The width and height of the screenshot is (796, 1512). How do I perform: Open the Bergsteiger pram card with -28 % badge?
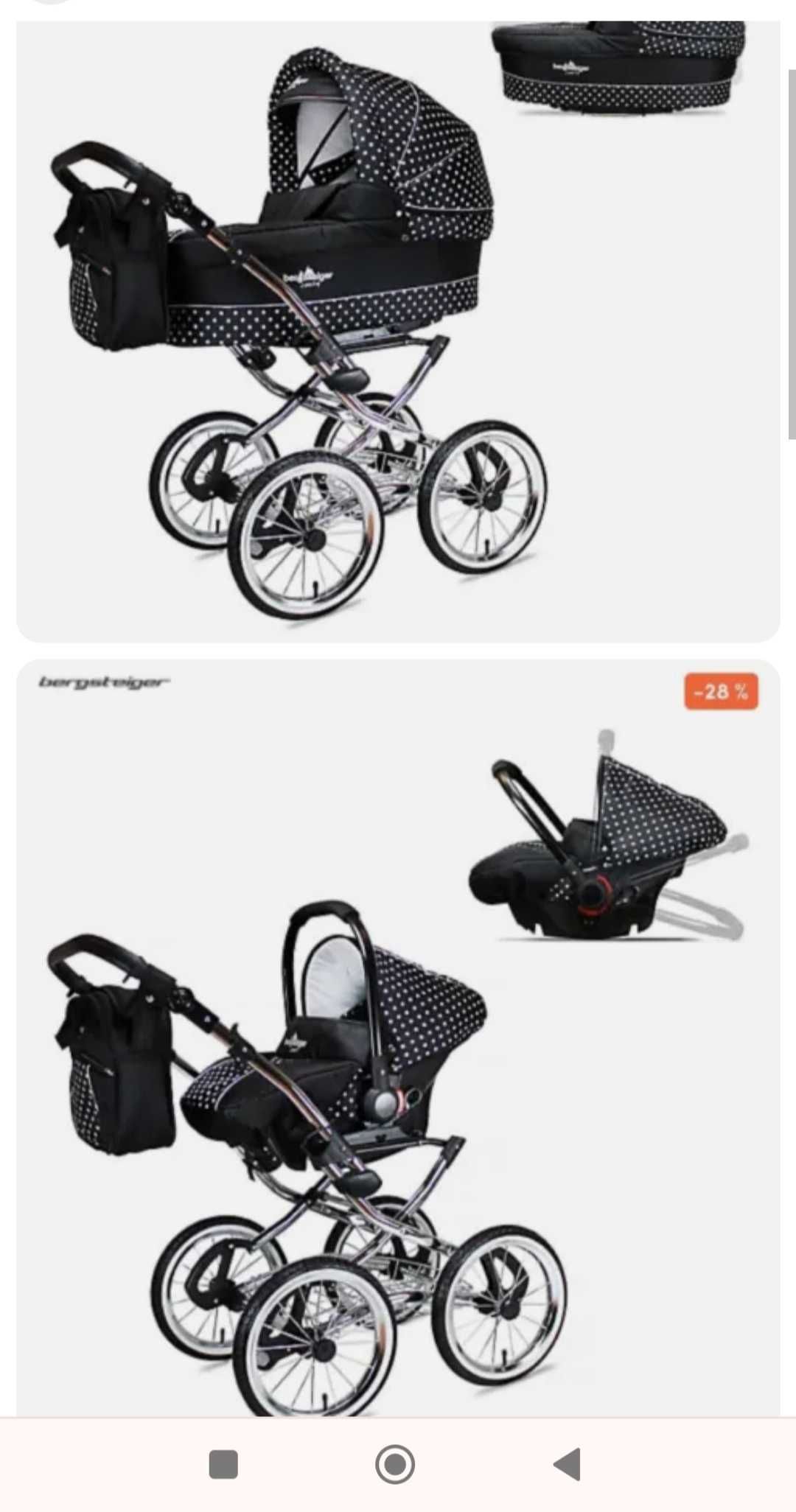tap(398, 1032)
